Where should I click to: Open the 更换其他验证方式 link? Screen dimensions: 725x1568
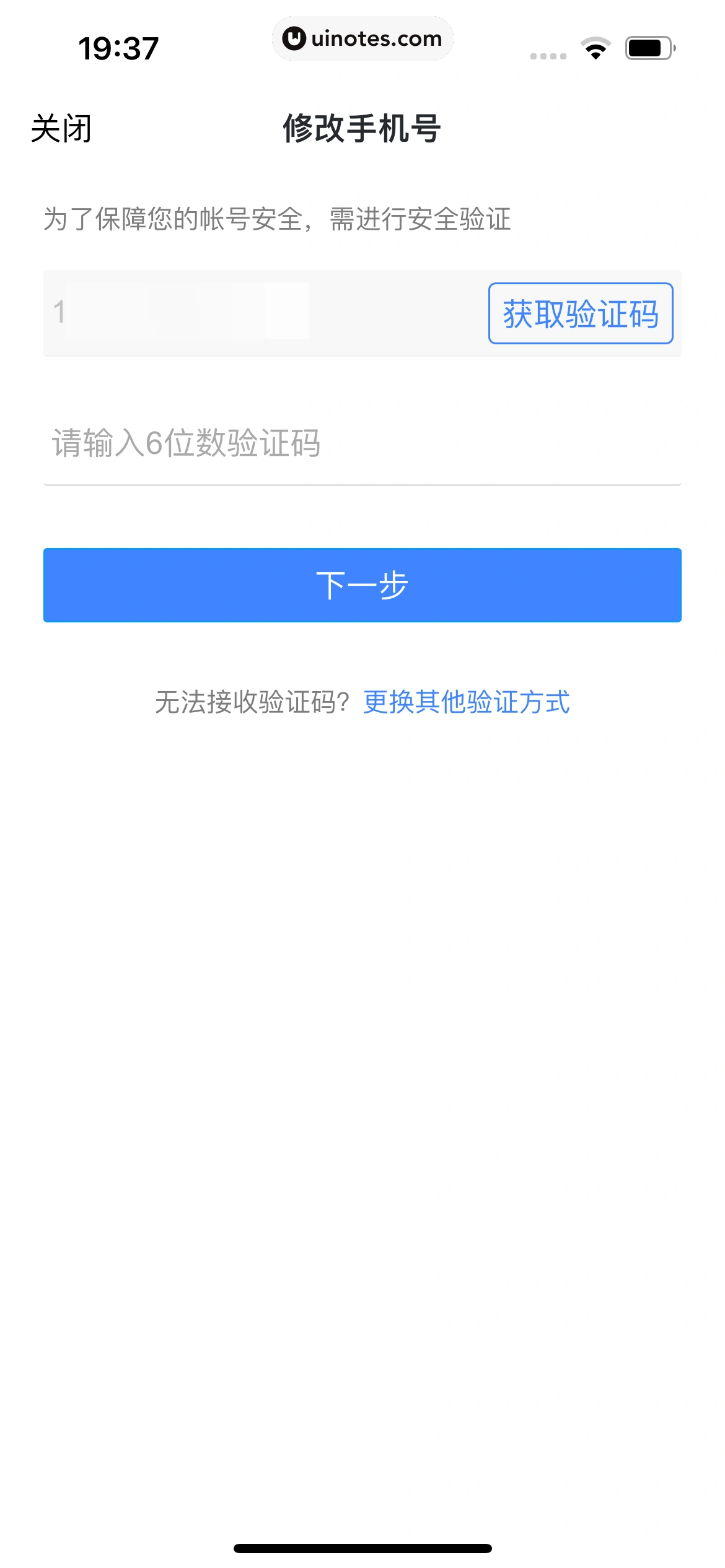[x=466, y=702]
